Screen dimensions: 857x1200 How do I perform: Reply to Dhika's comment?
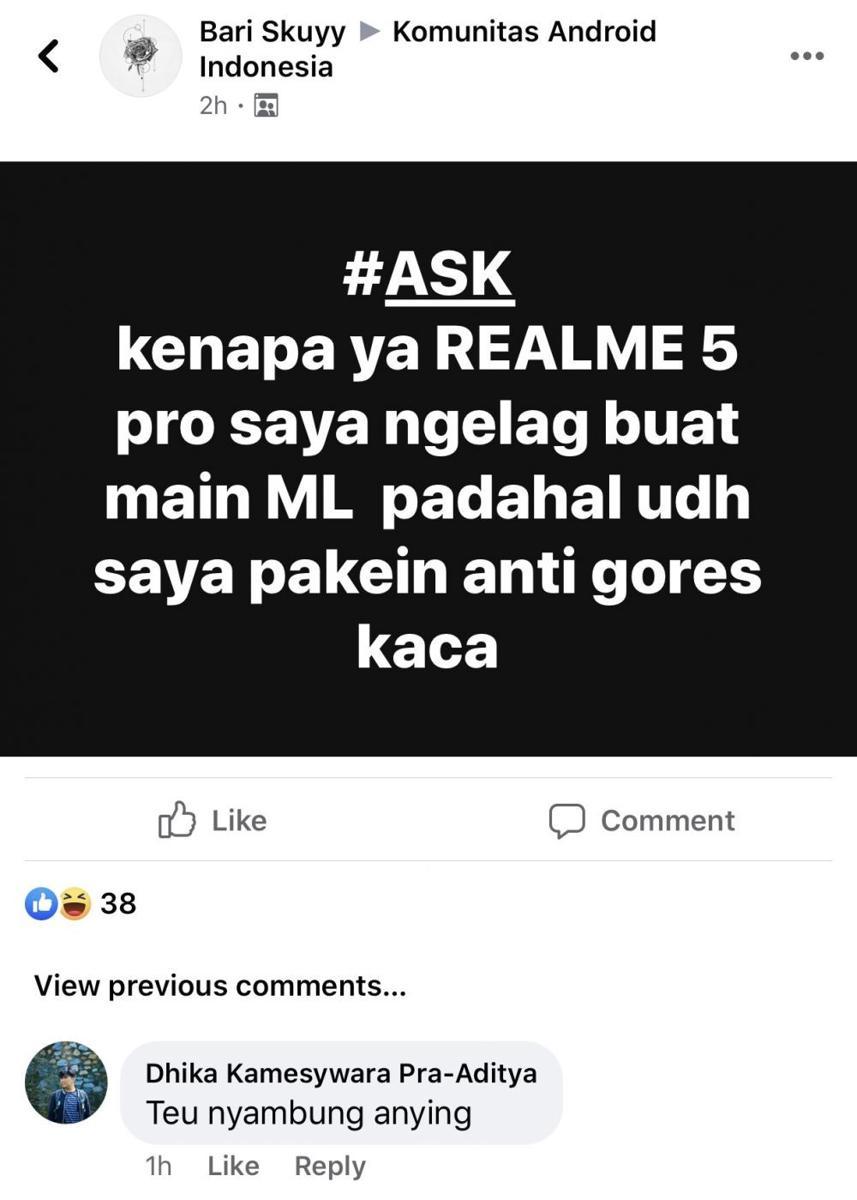330,1166
